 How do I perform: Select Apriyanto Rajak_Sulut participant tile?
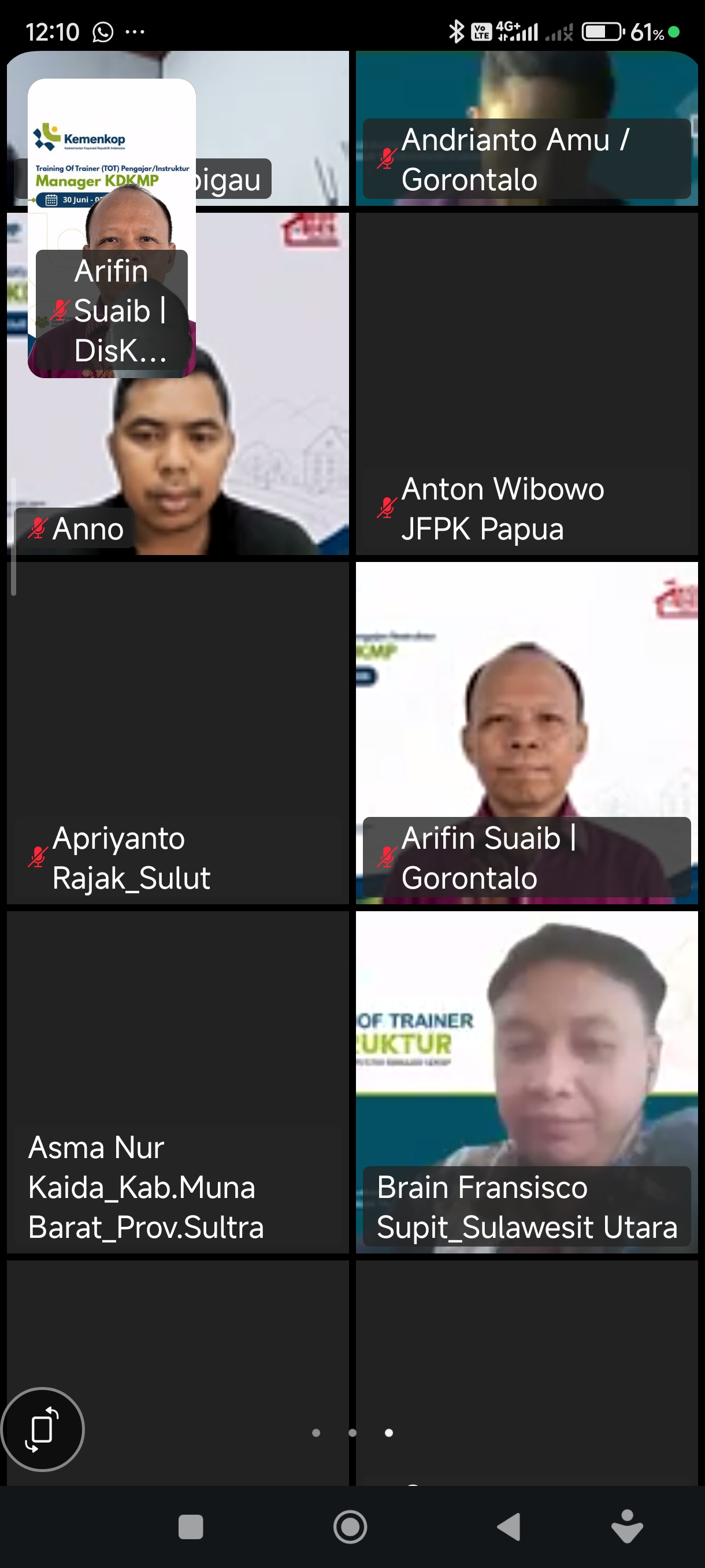click(x=177, y=733)
